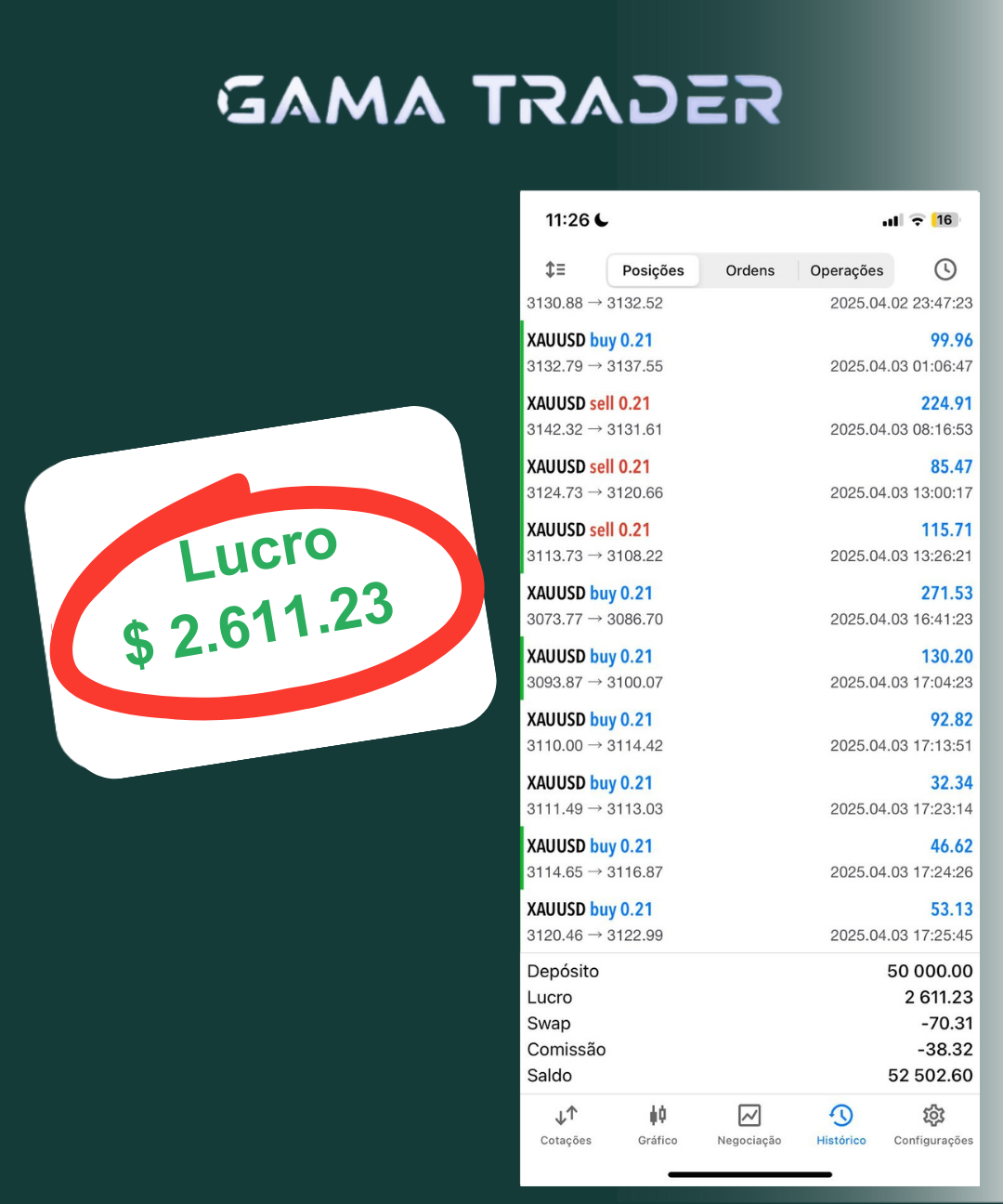The width and height of the screenshot is (1003, 1204).
Task: Tap the home indicator bar at screen bottom
Action: click(x=749, y=1174)
